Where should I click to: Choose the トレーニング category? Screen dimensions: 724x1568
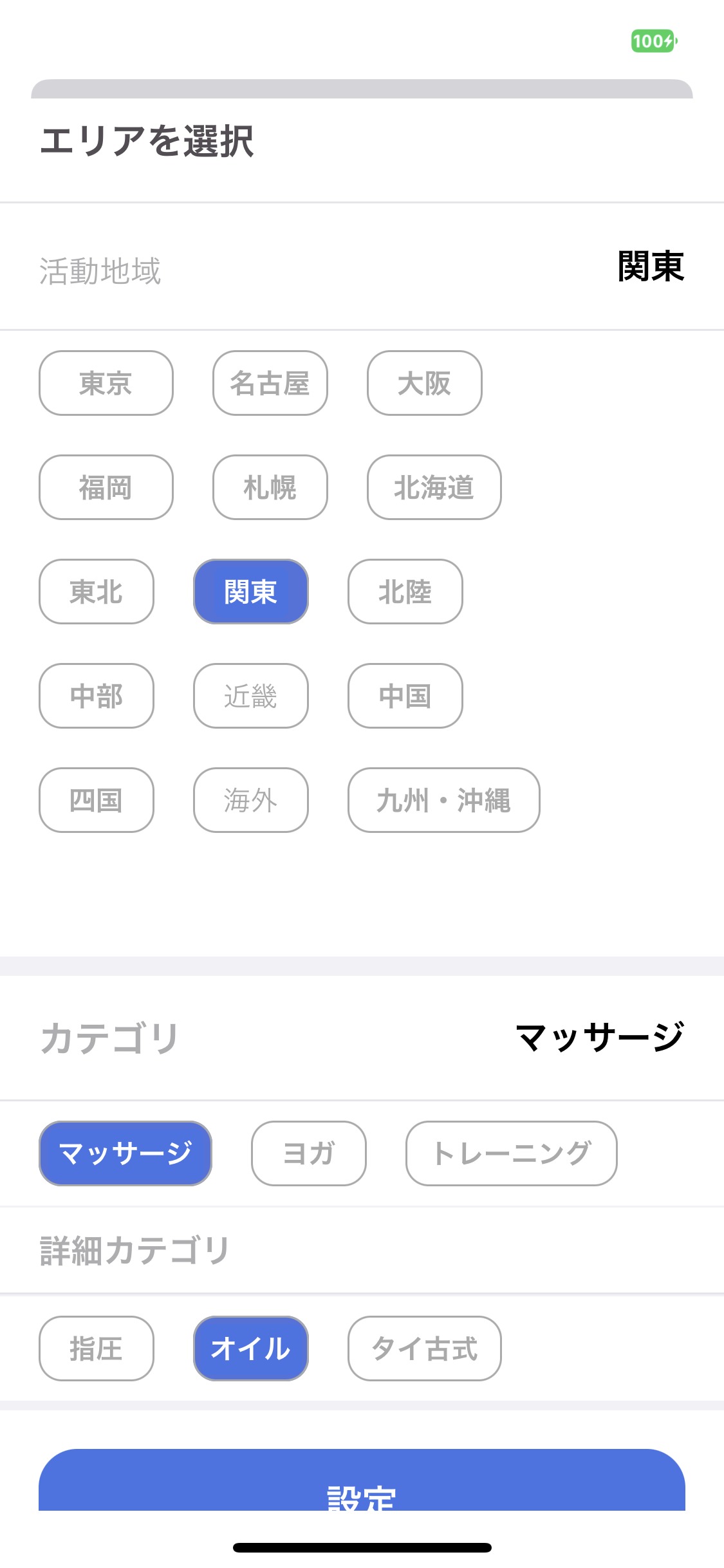coord(512,1153)
